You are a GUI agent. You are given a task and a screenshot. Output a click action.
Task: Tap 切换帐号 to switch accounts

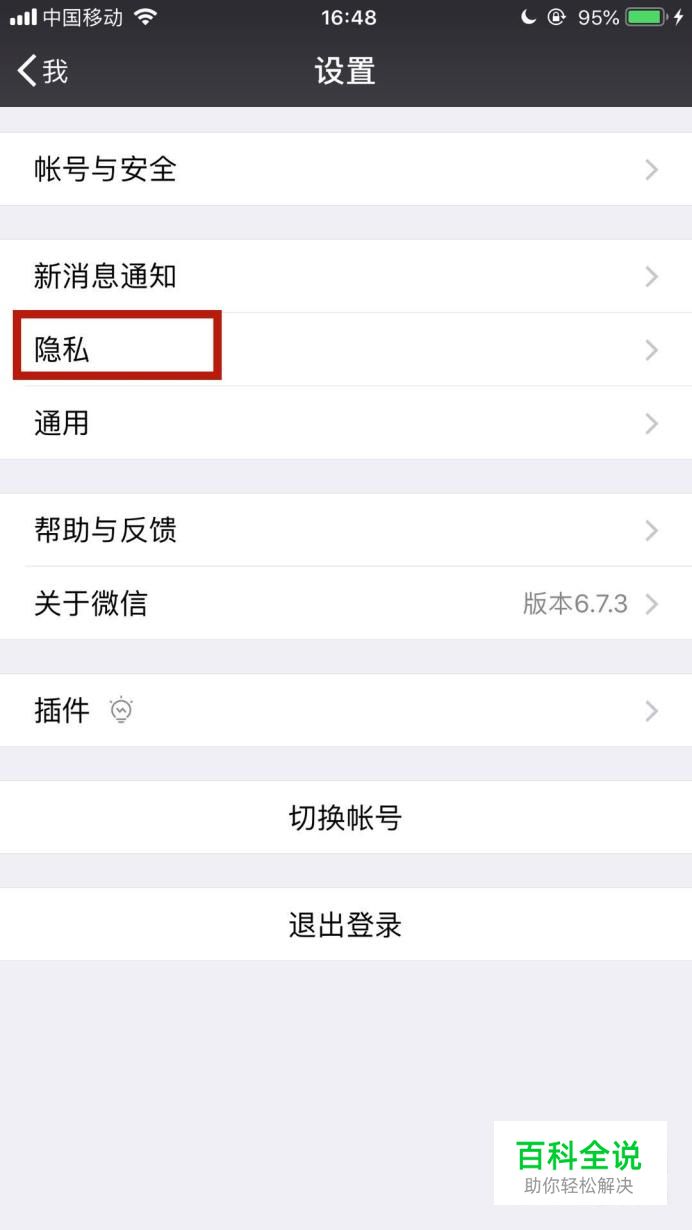point(345,818)
